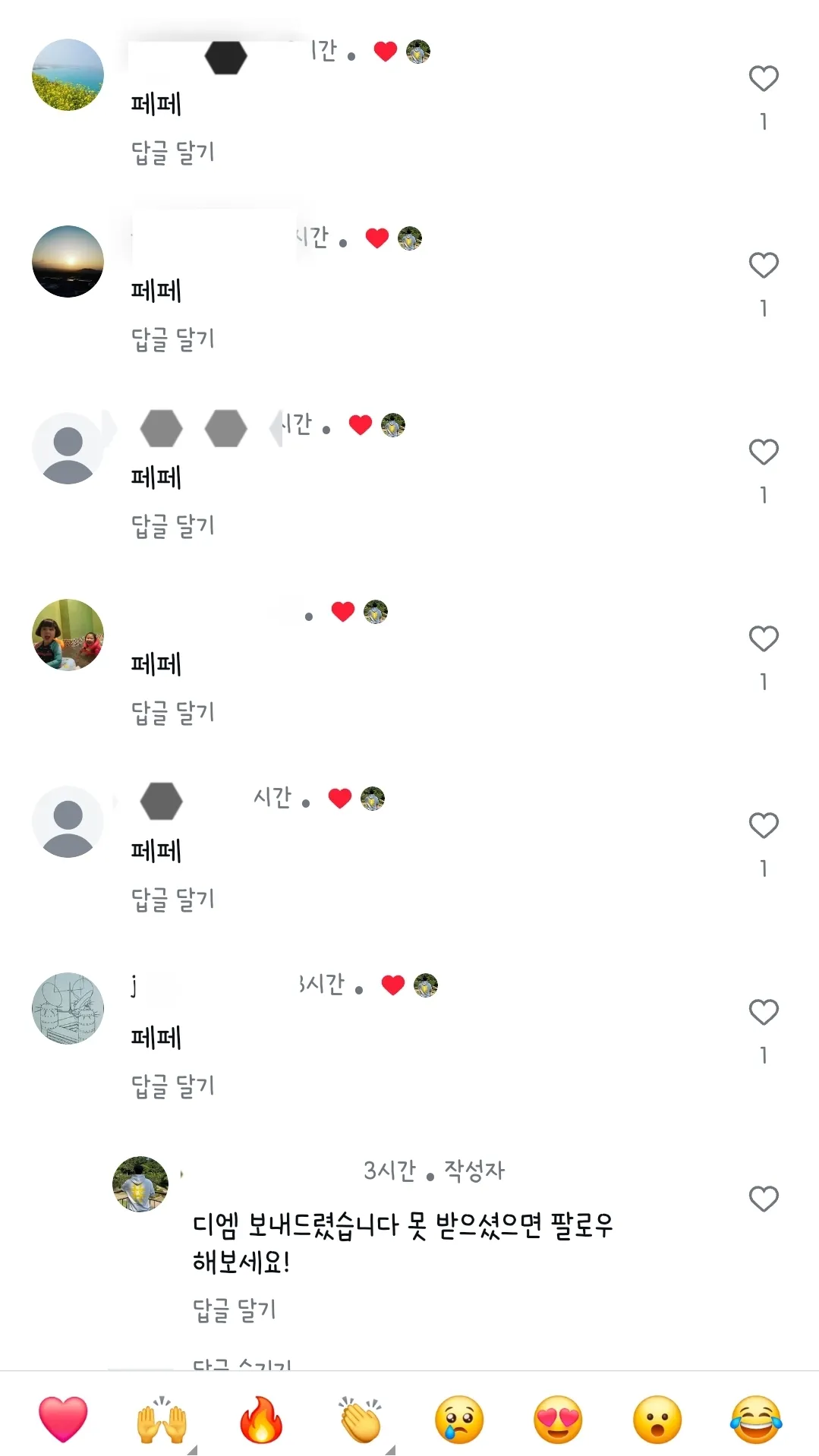Reply to the 페페 comment by the children-photo avatar user

point(173,712)
